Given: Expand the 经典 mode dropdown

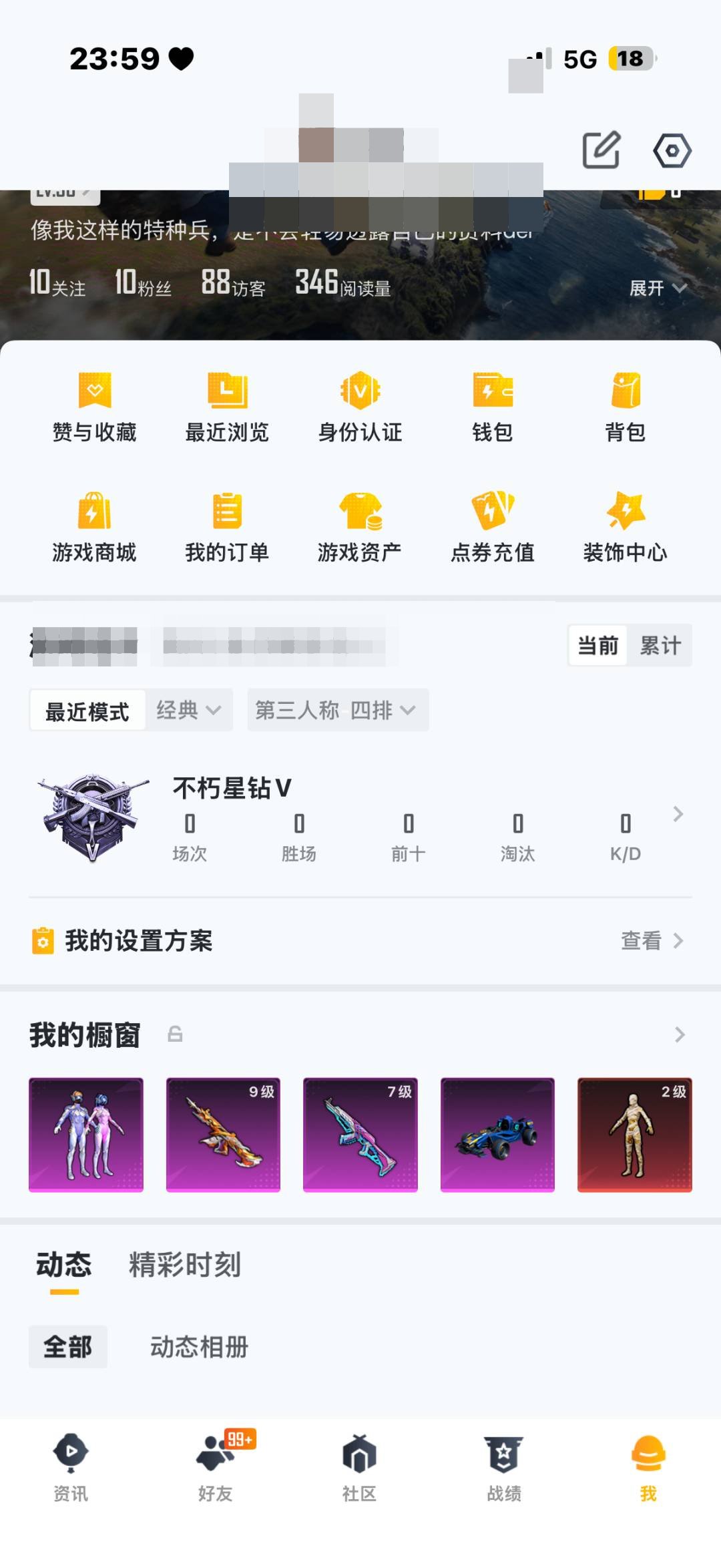Looking at the screenshot, I should (x=189, y=710).
